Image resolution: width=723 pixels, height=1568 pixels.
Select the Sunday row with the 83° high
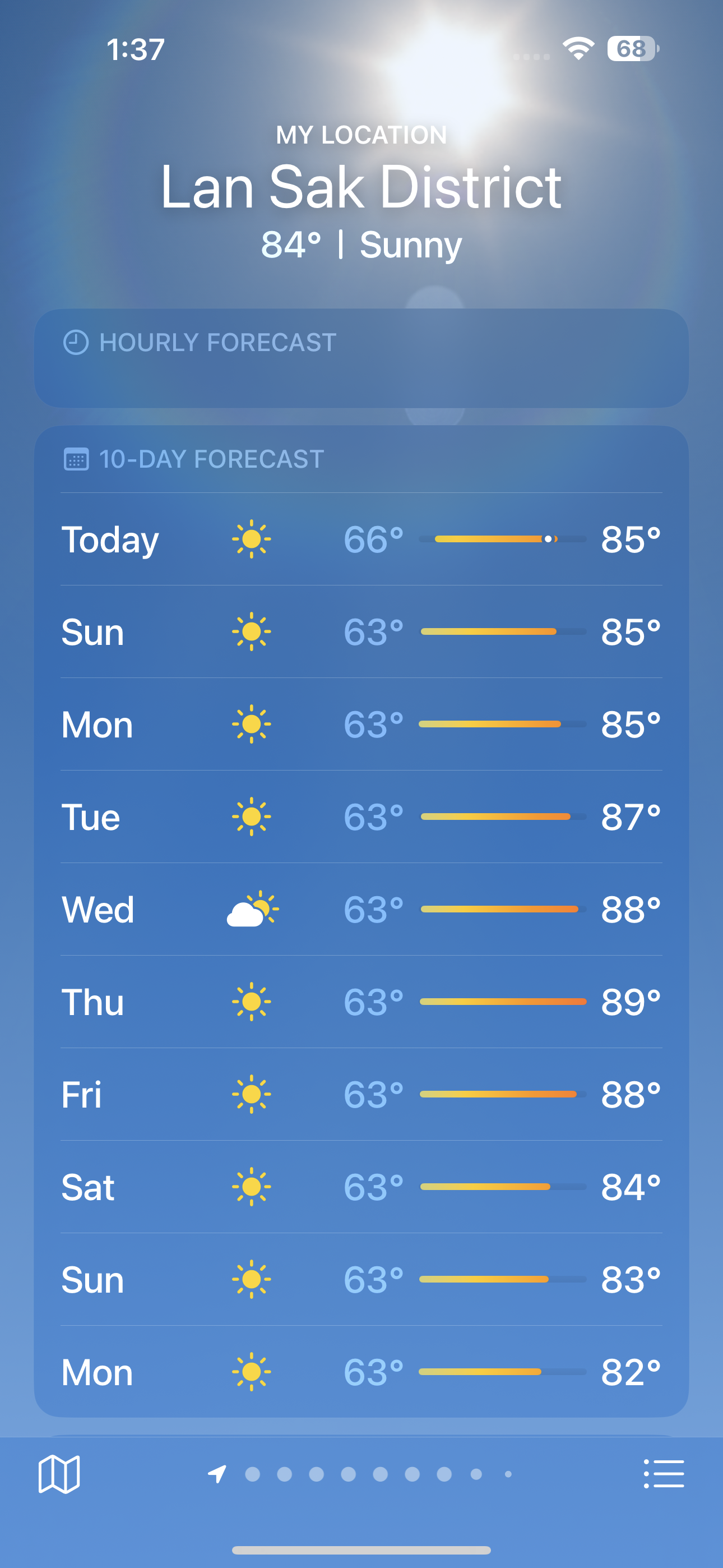point(361,1280)
